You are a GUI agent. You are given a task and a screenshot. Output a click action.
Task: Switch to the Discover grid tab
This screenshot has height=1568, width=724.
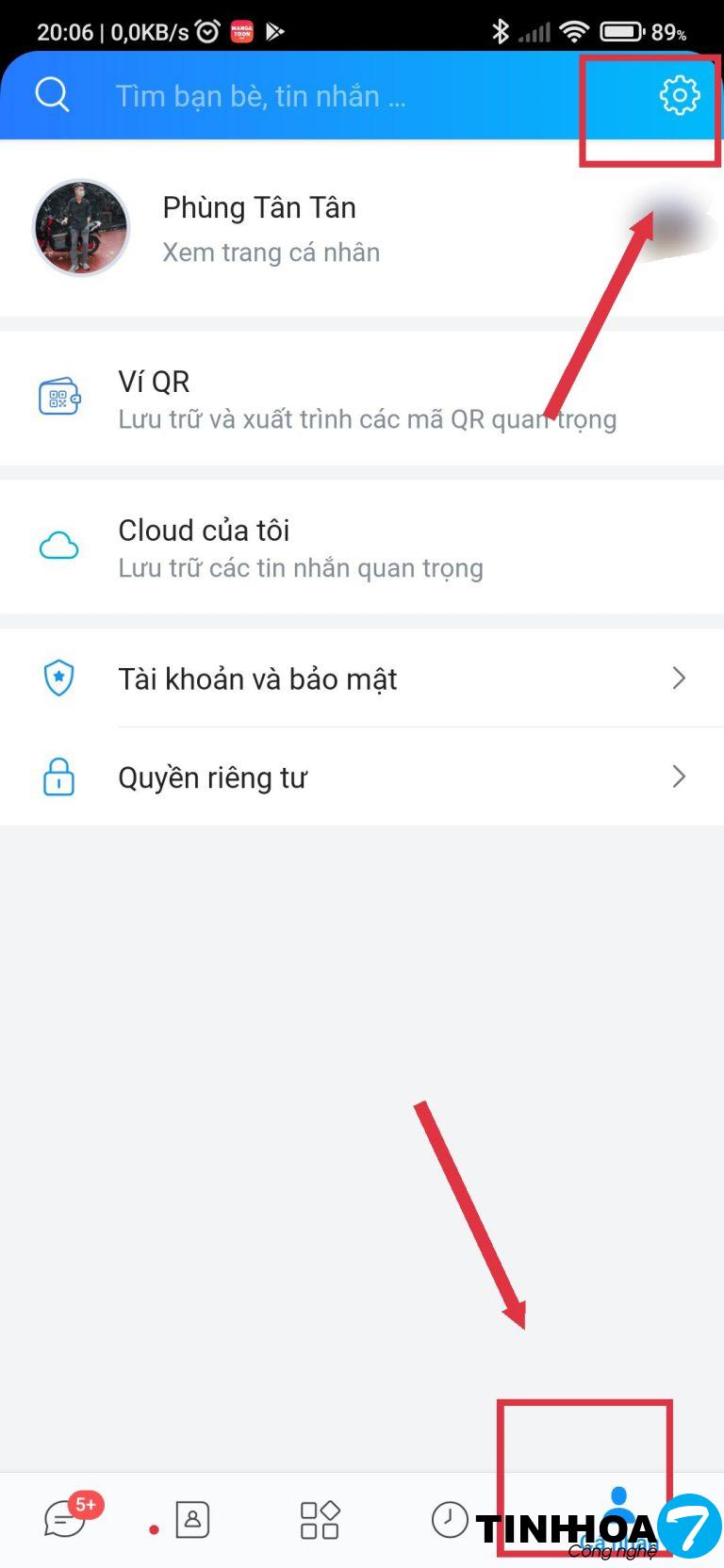coord(320,1519)
